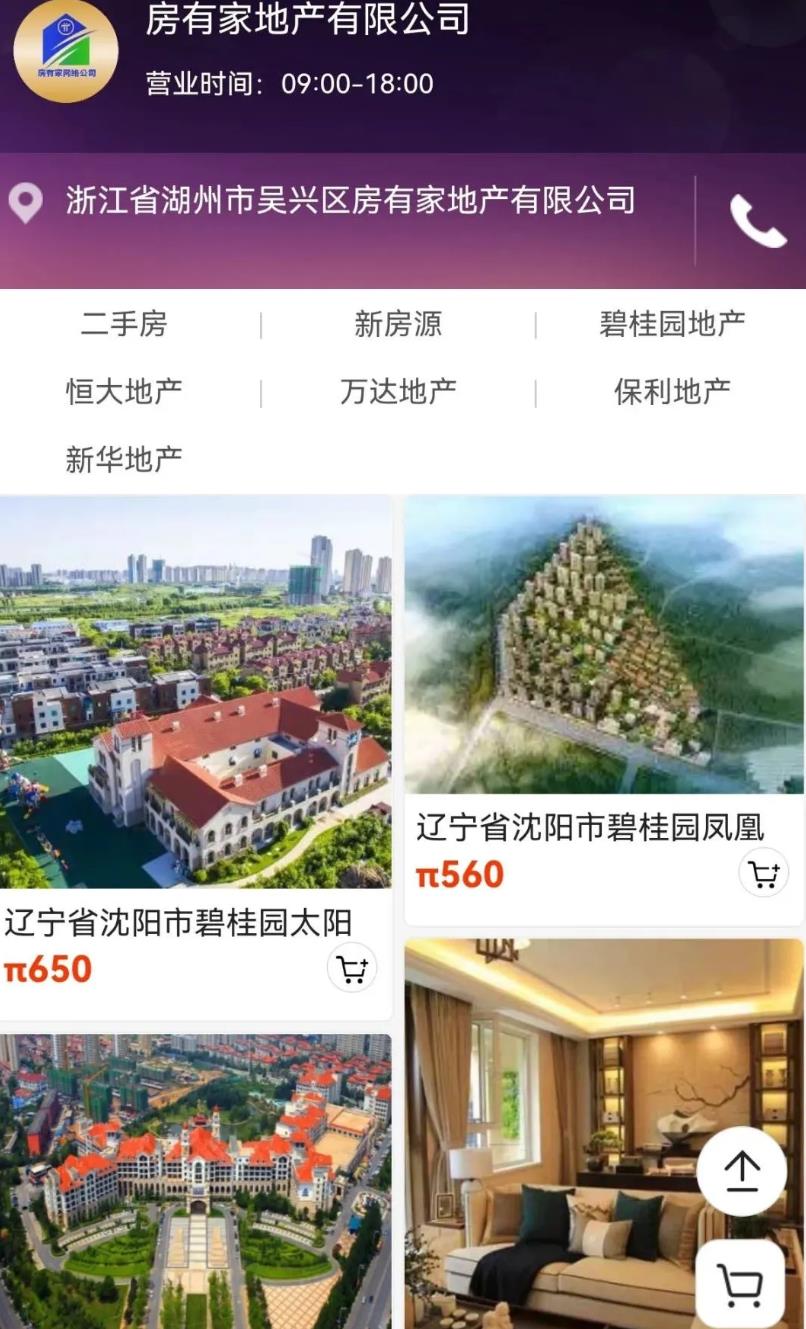This screenshot has height=1329, width=806.
Task: Add the π650 listing to cart
Action: [x=352, y=968]
